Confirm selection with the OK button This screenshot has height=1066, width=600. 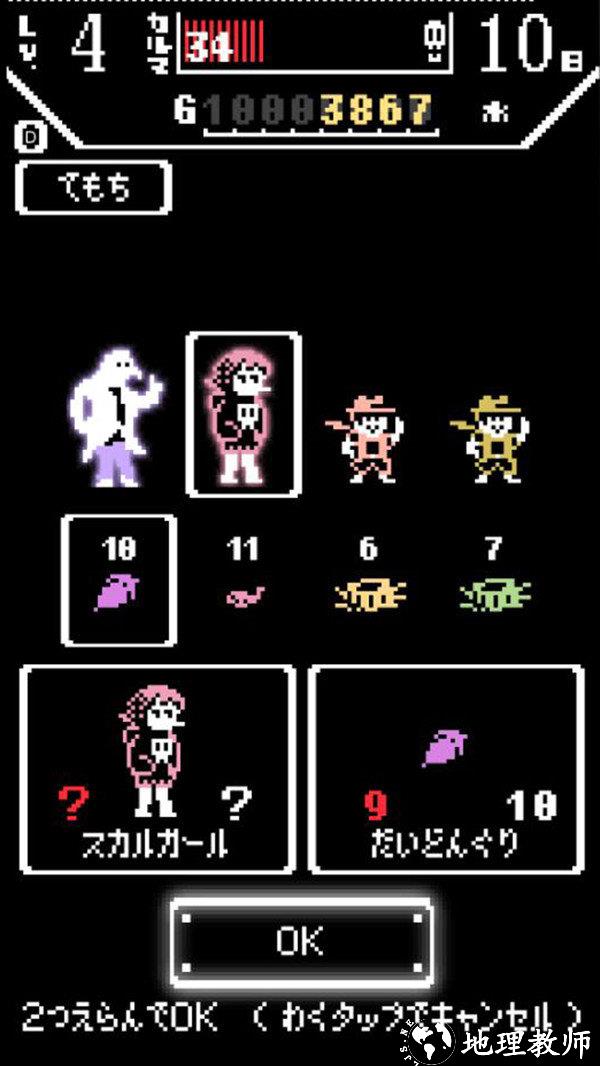(x=300, y=940)
